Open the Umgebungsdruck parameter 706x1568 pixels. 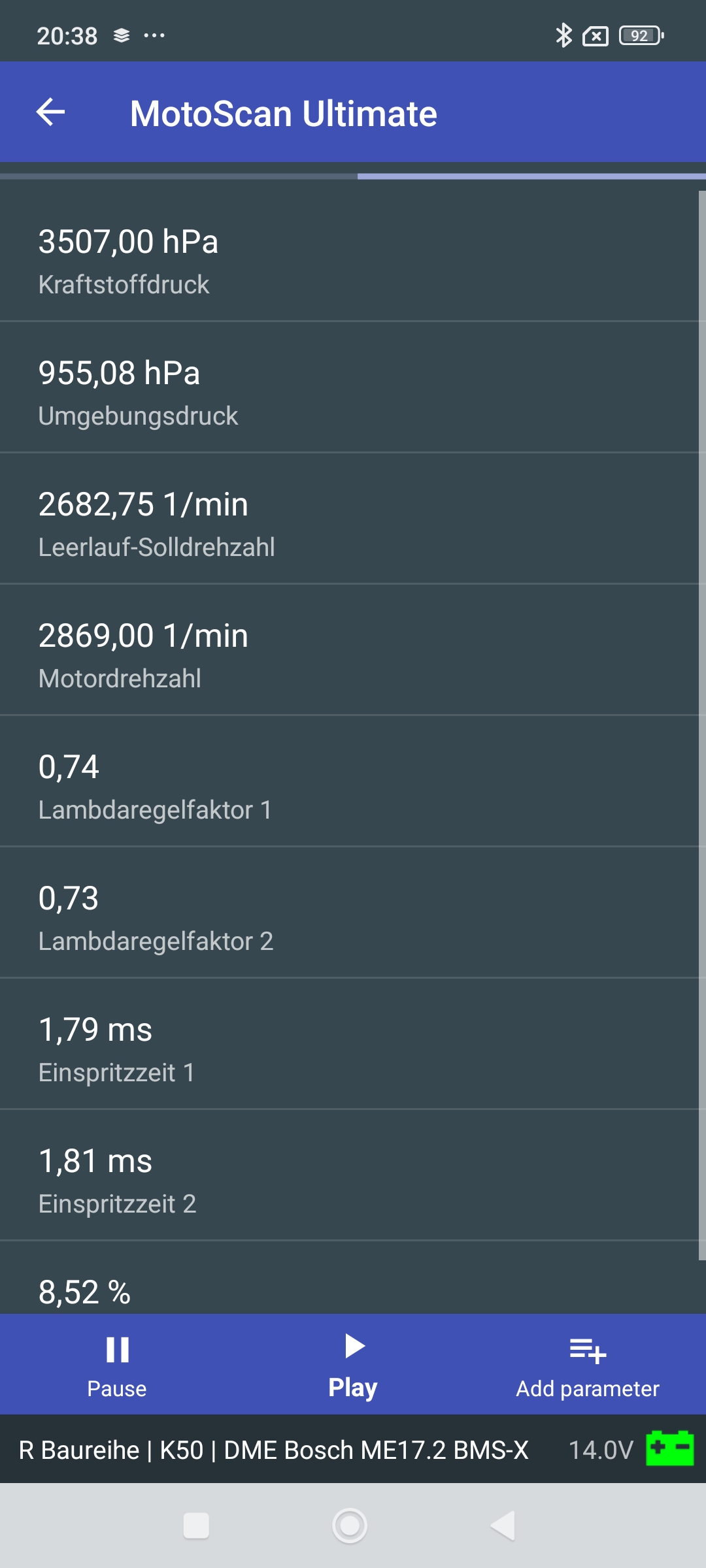pos(350,387)
